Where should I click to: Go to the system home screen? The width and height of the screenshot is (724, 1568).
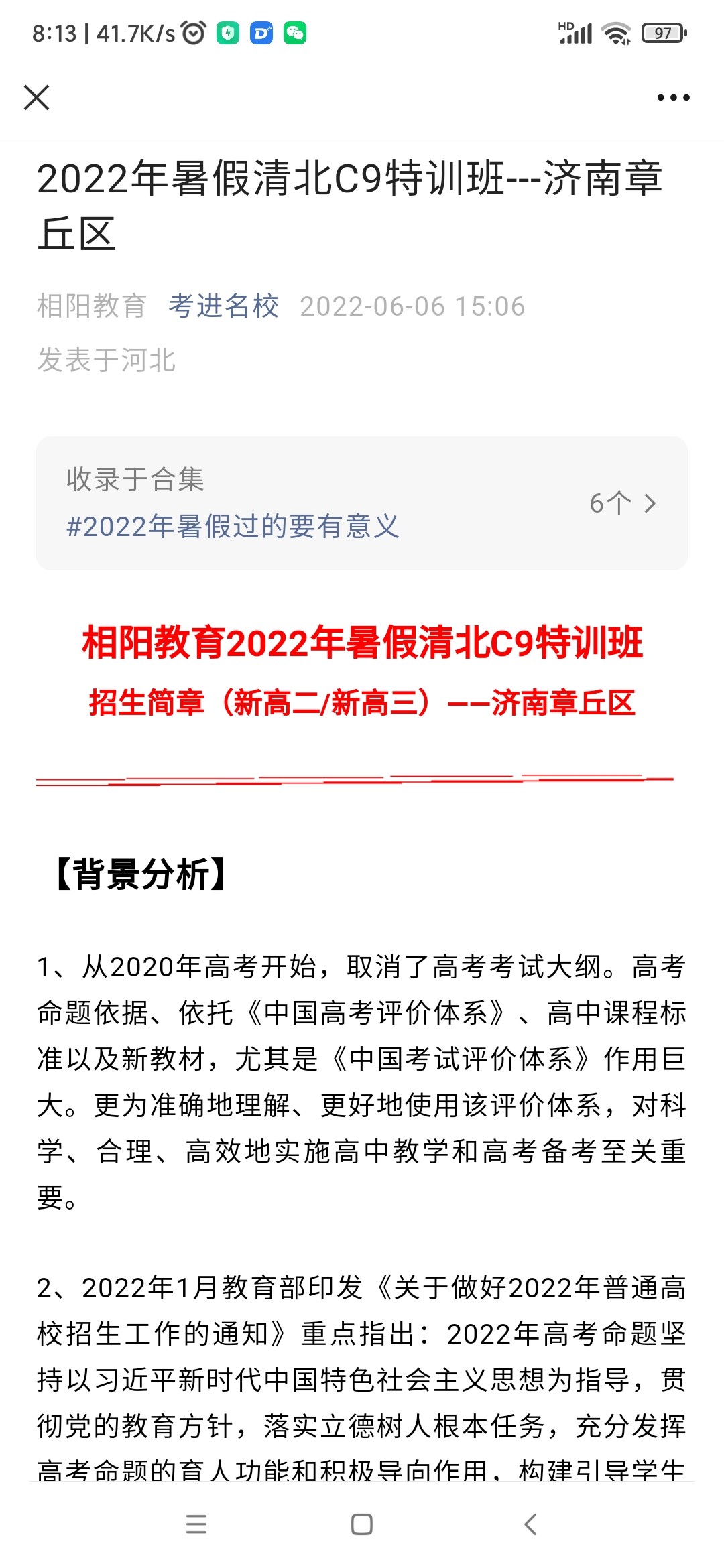tap(362, 1524)
